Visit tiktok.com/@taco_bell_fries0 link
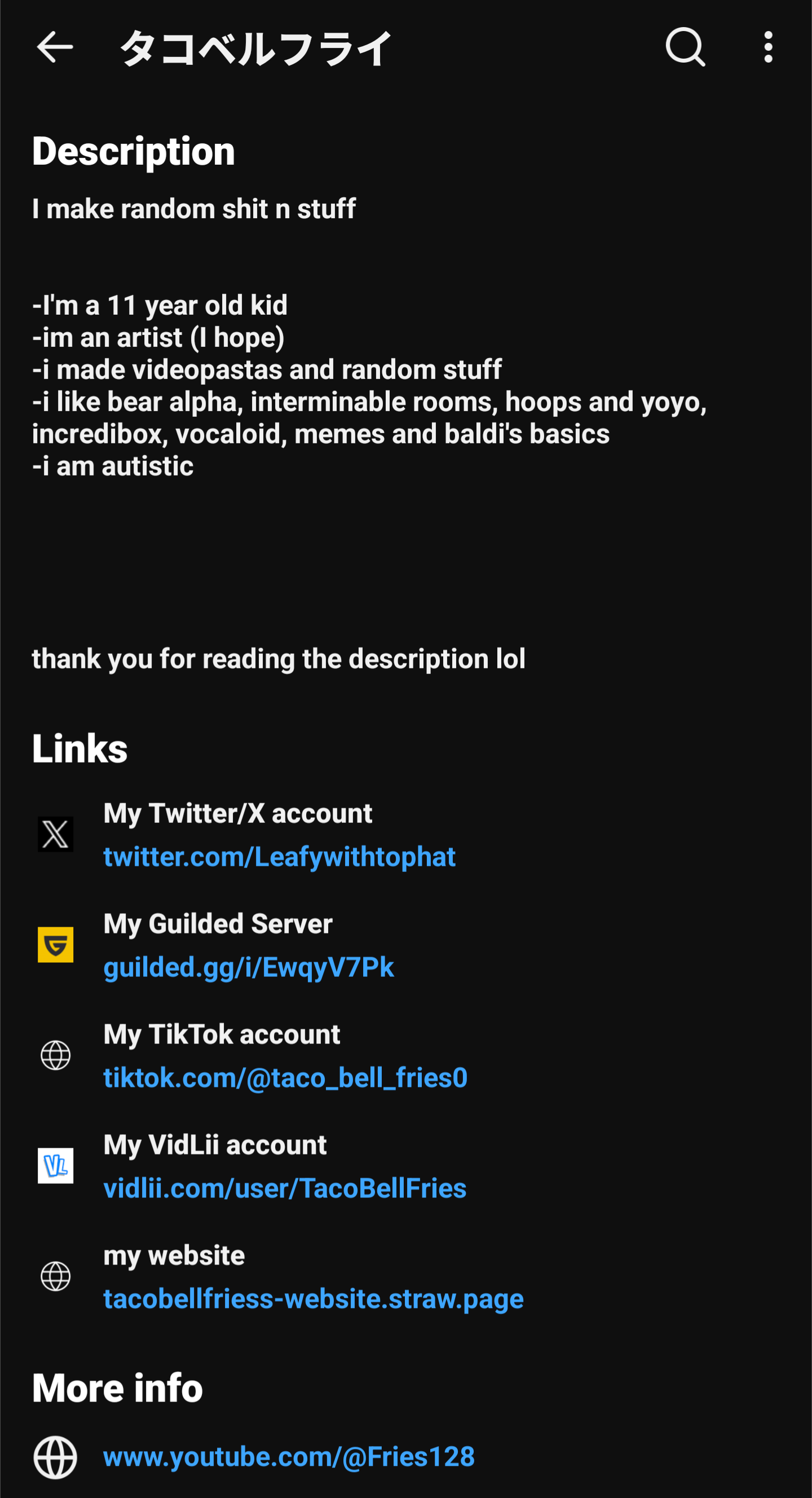The image size is (812, 1498). click(x=285, y=1078)
